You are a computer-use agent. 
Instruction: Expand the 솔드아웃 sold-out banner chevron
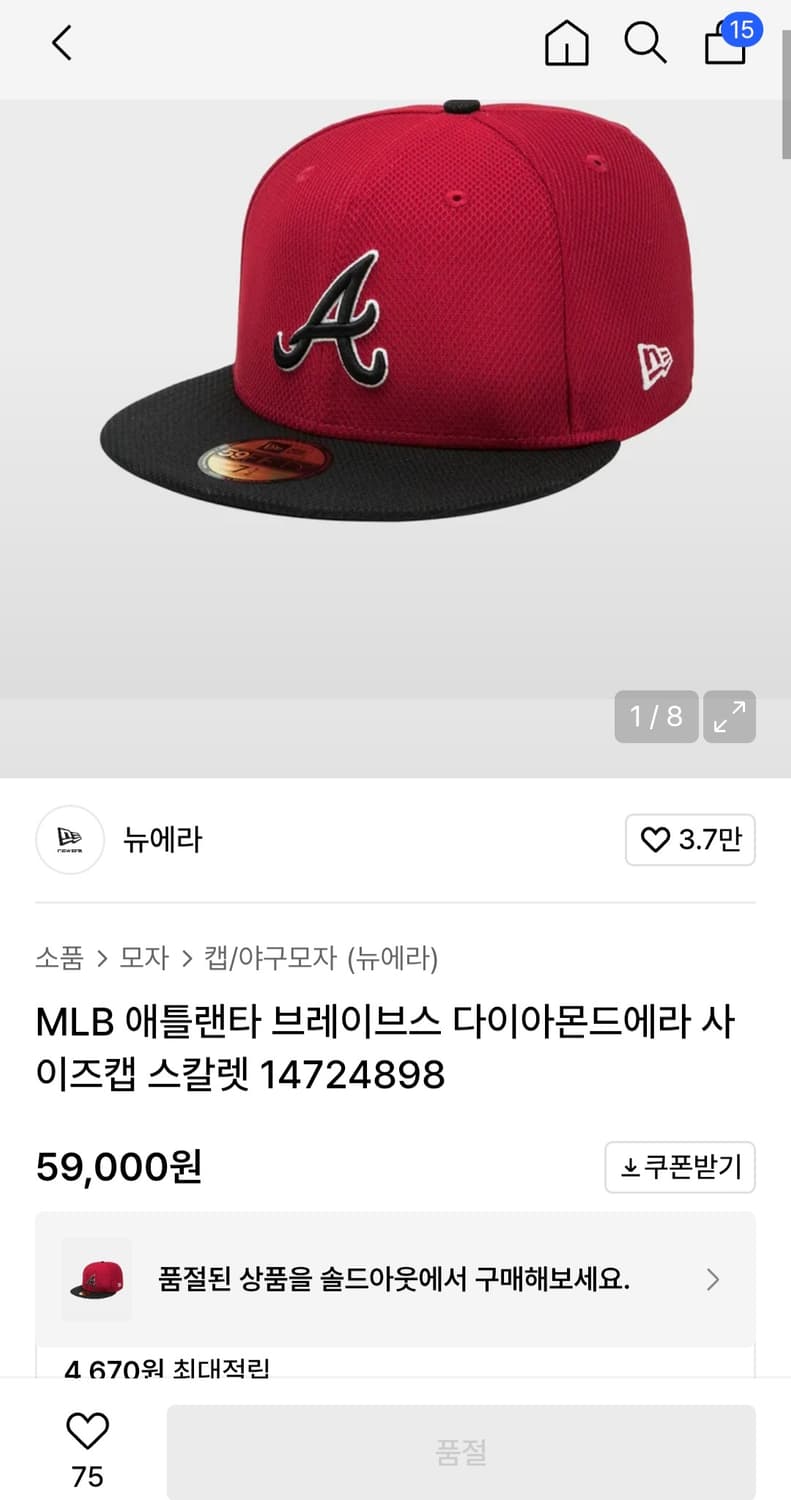(x=713, y=1279)
